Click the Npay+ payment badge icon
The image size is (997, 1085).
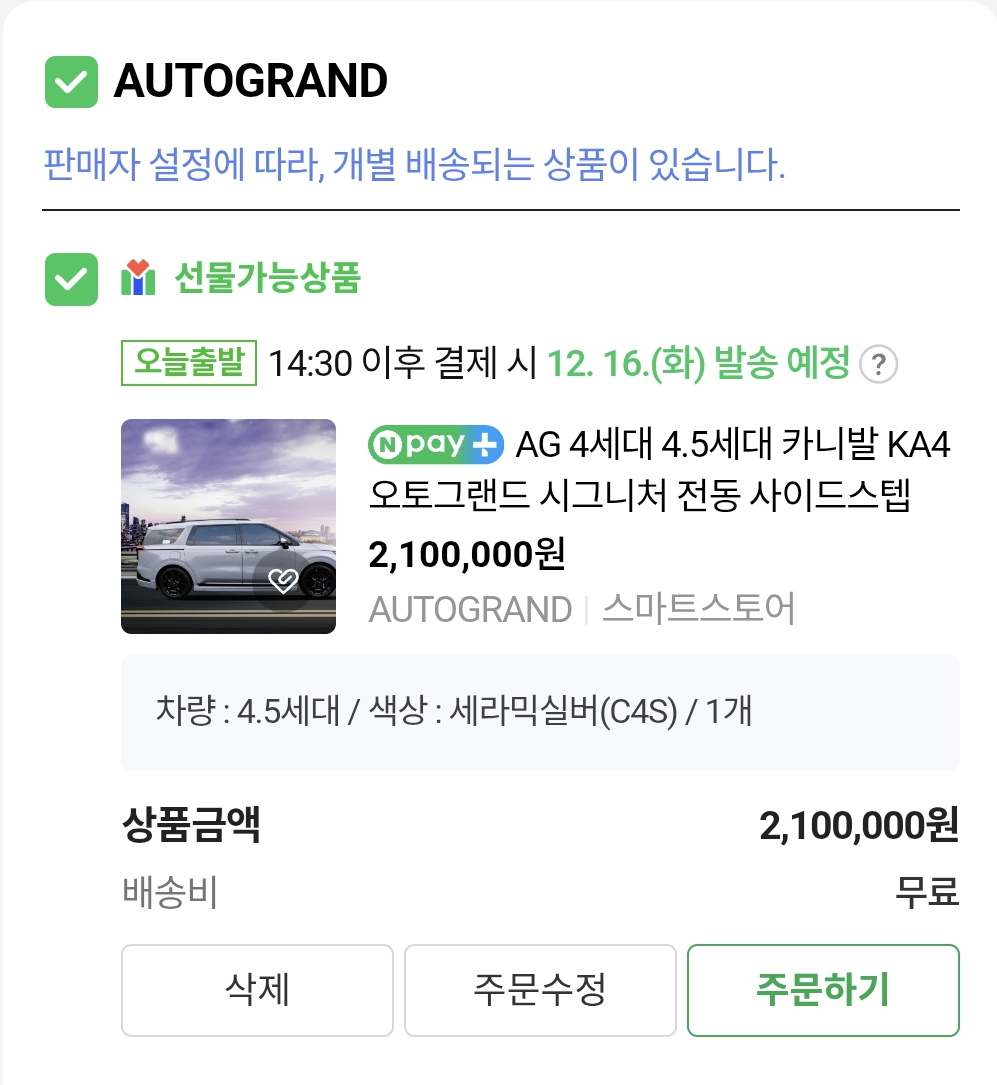pos(435,444)
